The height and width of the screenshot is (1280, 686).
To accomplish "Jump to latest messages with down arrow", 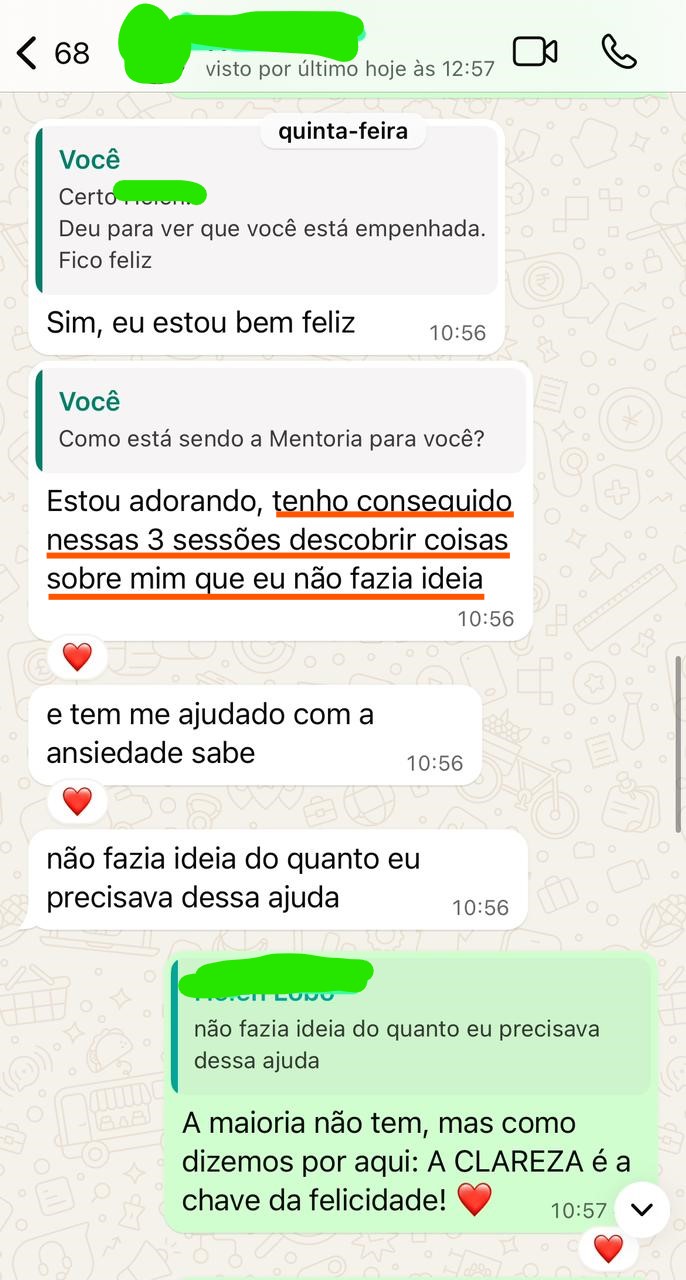I will (x=641, y=1209).
